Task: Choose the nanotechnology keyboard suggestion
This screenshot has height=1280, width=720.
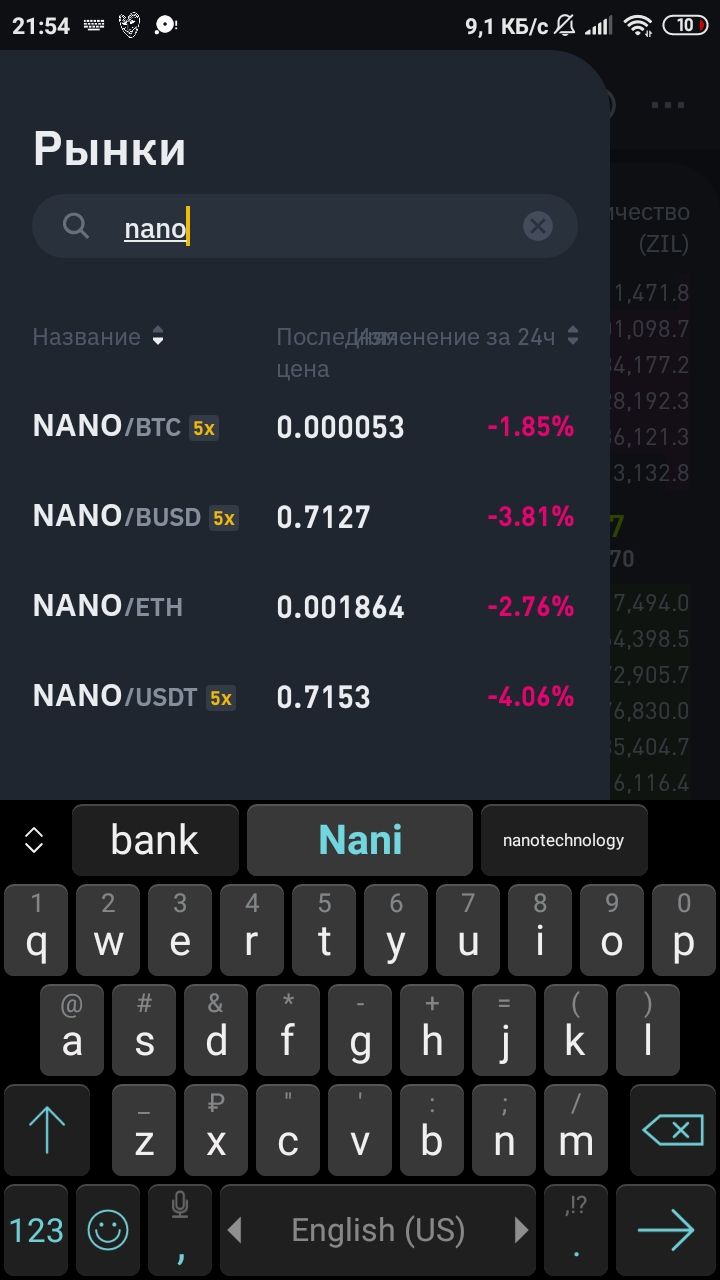Action: 564,840
